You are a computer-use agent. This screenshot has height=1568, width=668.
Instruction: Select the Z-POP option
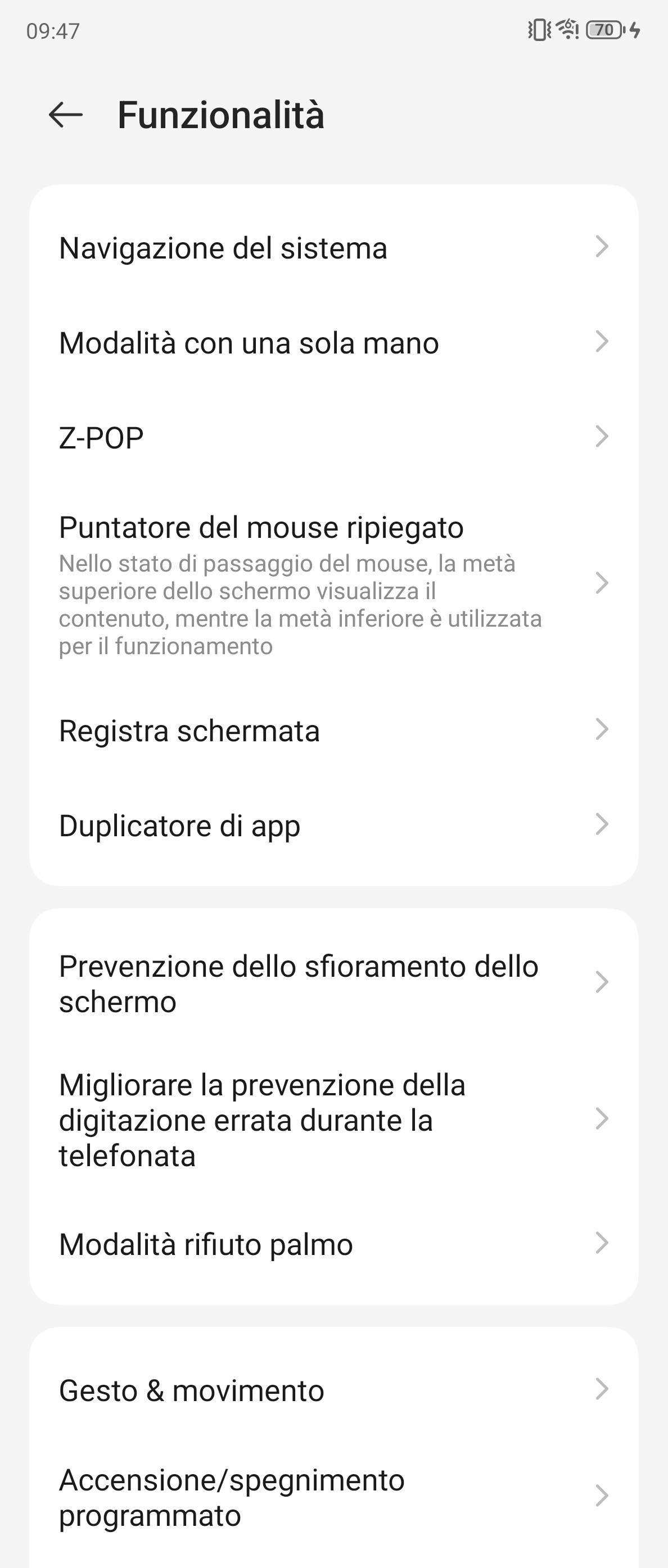click(x=333, y=438)
